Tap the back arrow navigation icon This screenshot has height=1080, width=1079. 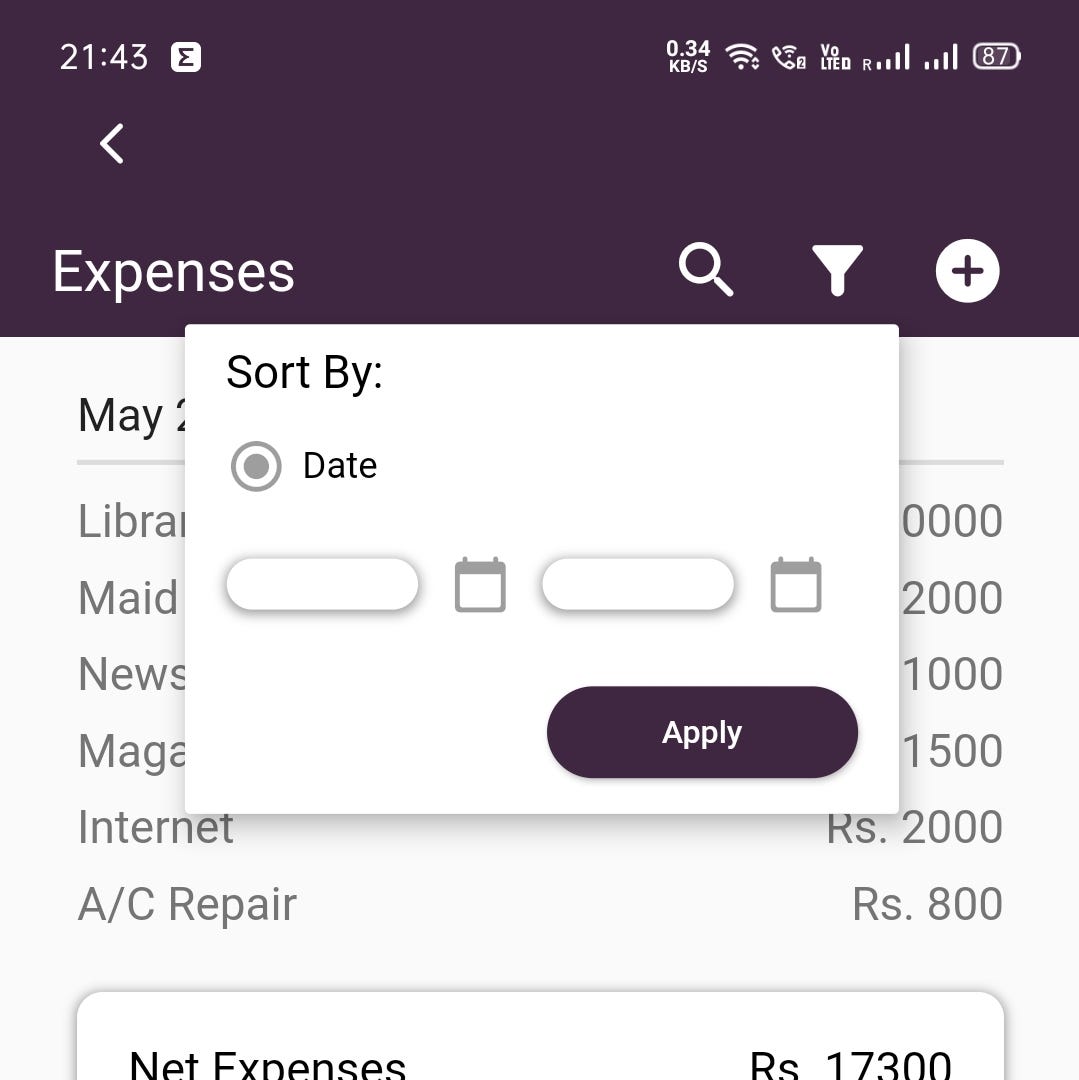point(111,143)
